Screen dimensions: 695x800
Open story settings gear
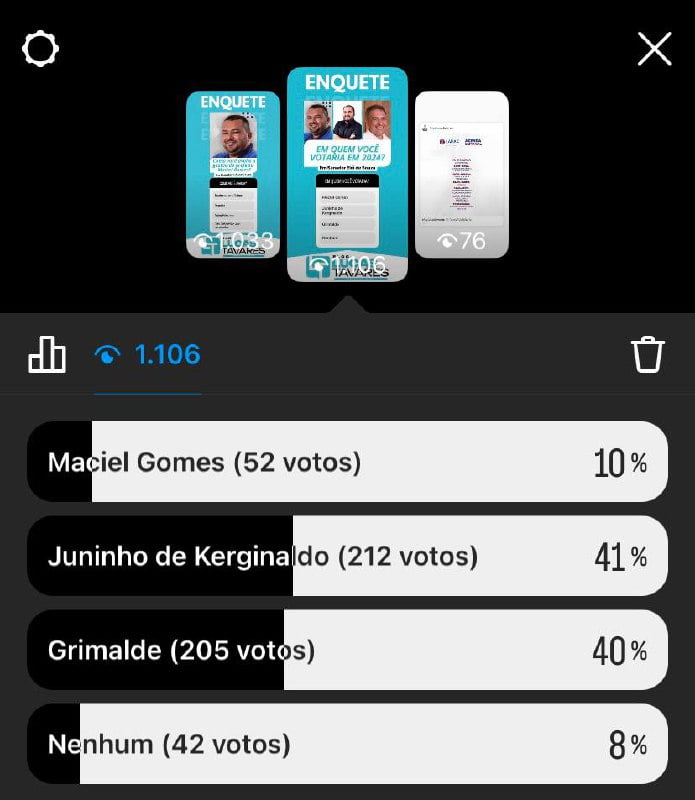[x=40, y=48]
